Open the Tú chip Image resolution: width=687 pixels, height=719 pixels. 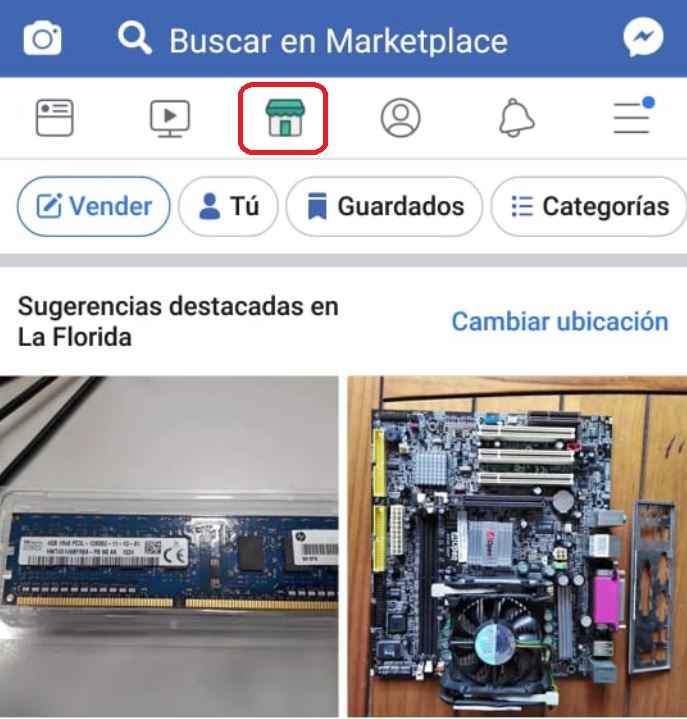pyautogui.click(x=229, y=207)
